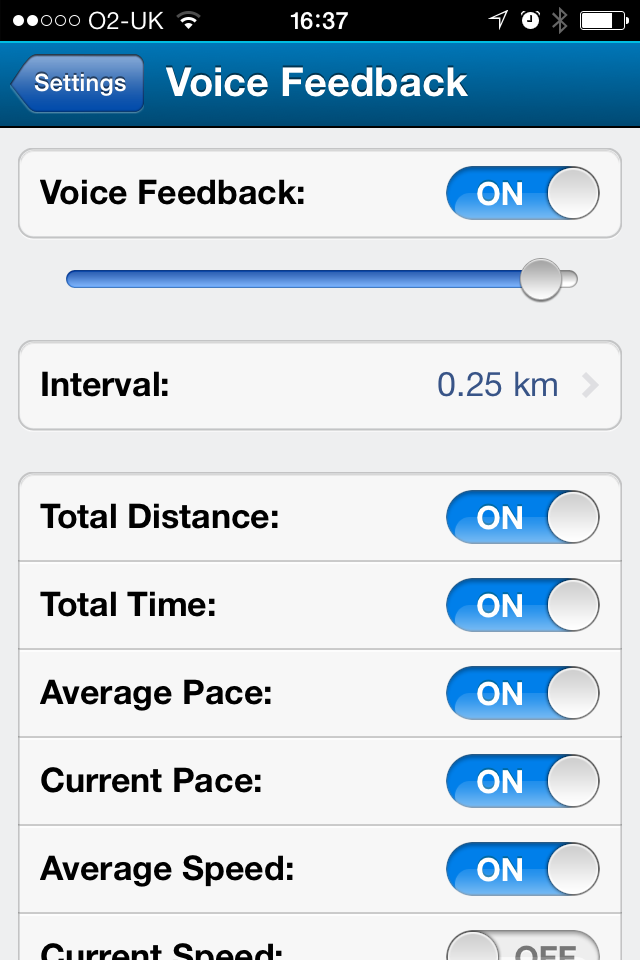This screenshot has height=960, width=640.
Task: Disable Total Distance announcements
Action: click(x=522, y=517)
